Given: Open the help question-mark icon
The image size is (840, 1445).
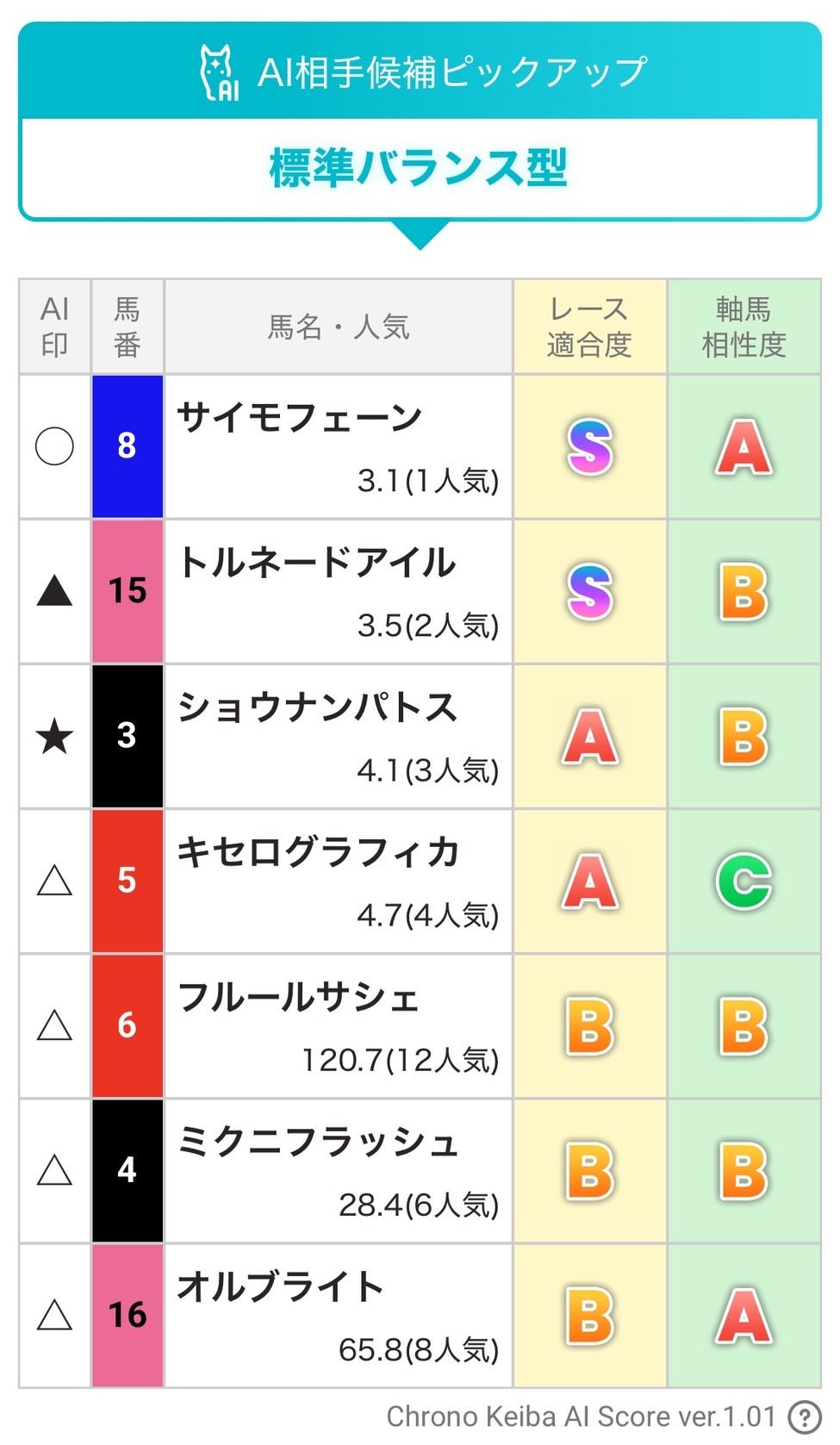Looking at the screenshot, I should click(x=808, y=1417).
